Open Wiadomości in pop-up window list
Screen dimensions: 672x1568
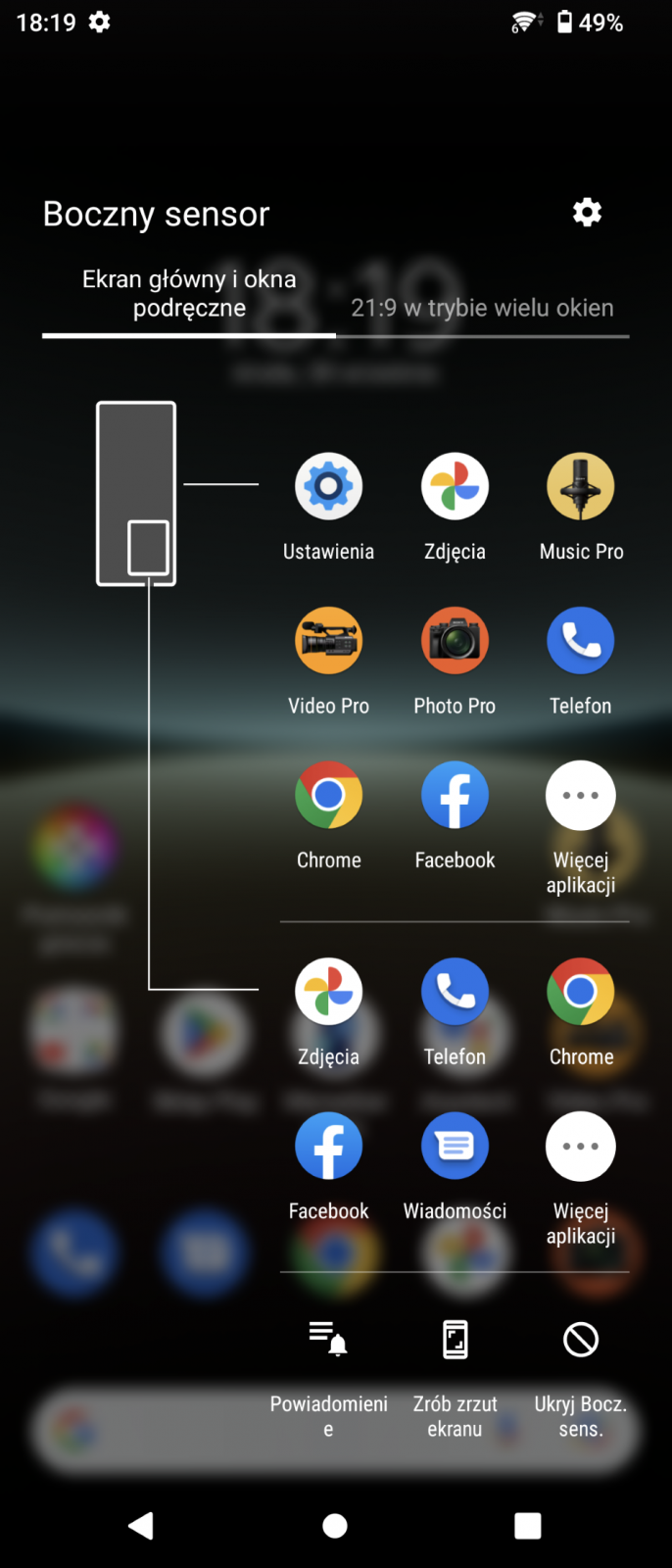click(x=455, y=1147)
